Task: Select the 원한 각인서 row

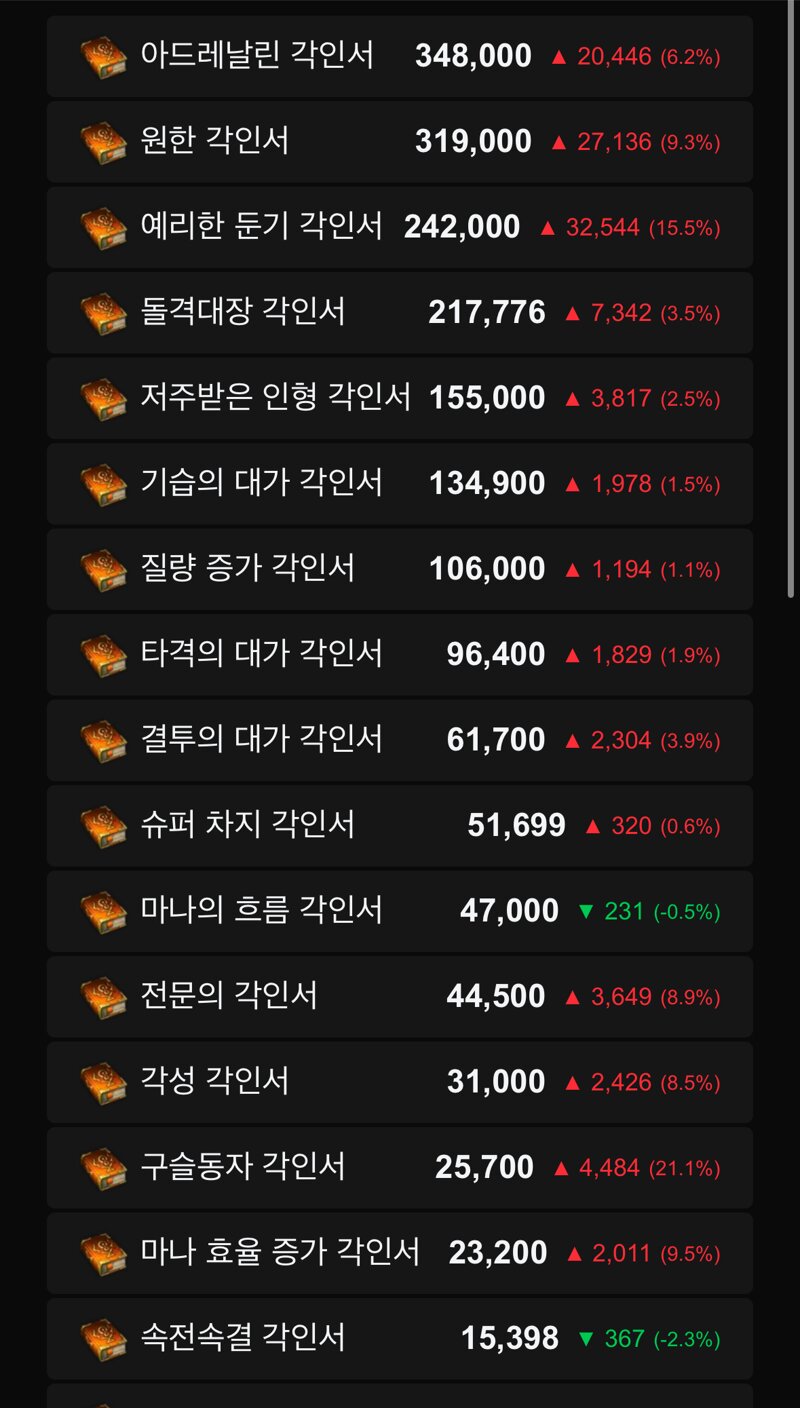Action: (x=400, y=141)
